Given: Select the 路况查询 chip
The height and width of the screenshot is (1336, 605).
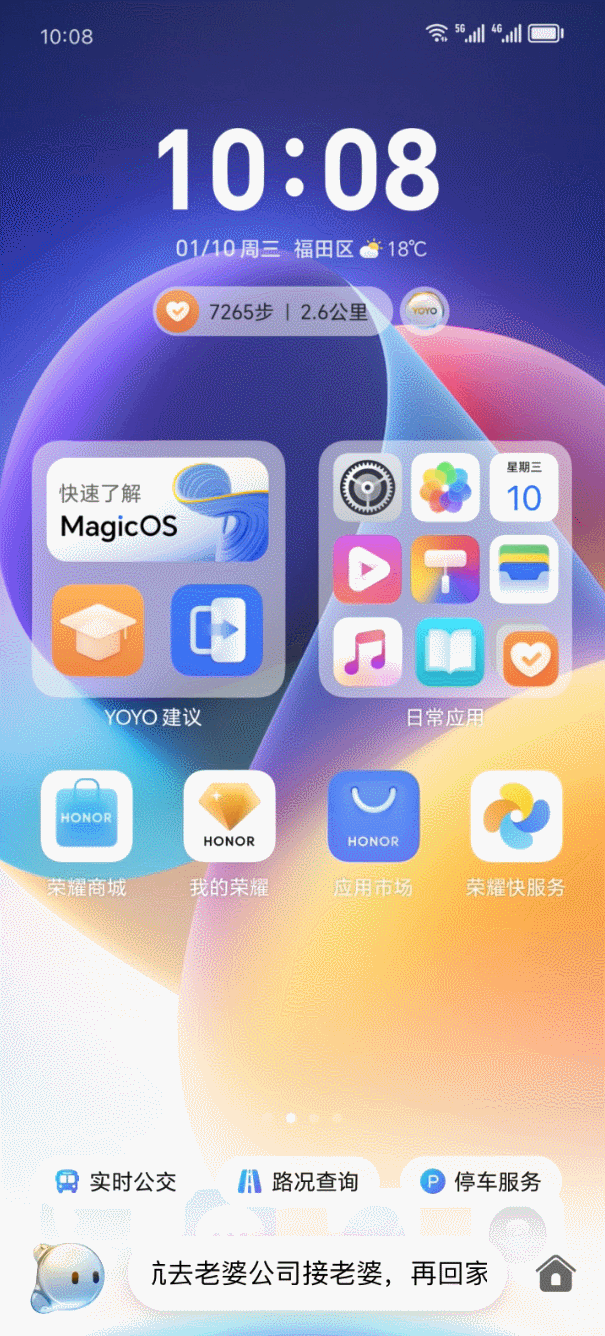Looking at the screenshot, I should (x=298, y=1182).
